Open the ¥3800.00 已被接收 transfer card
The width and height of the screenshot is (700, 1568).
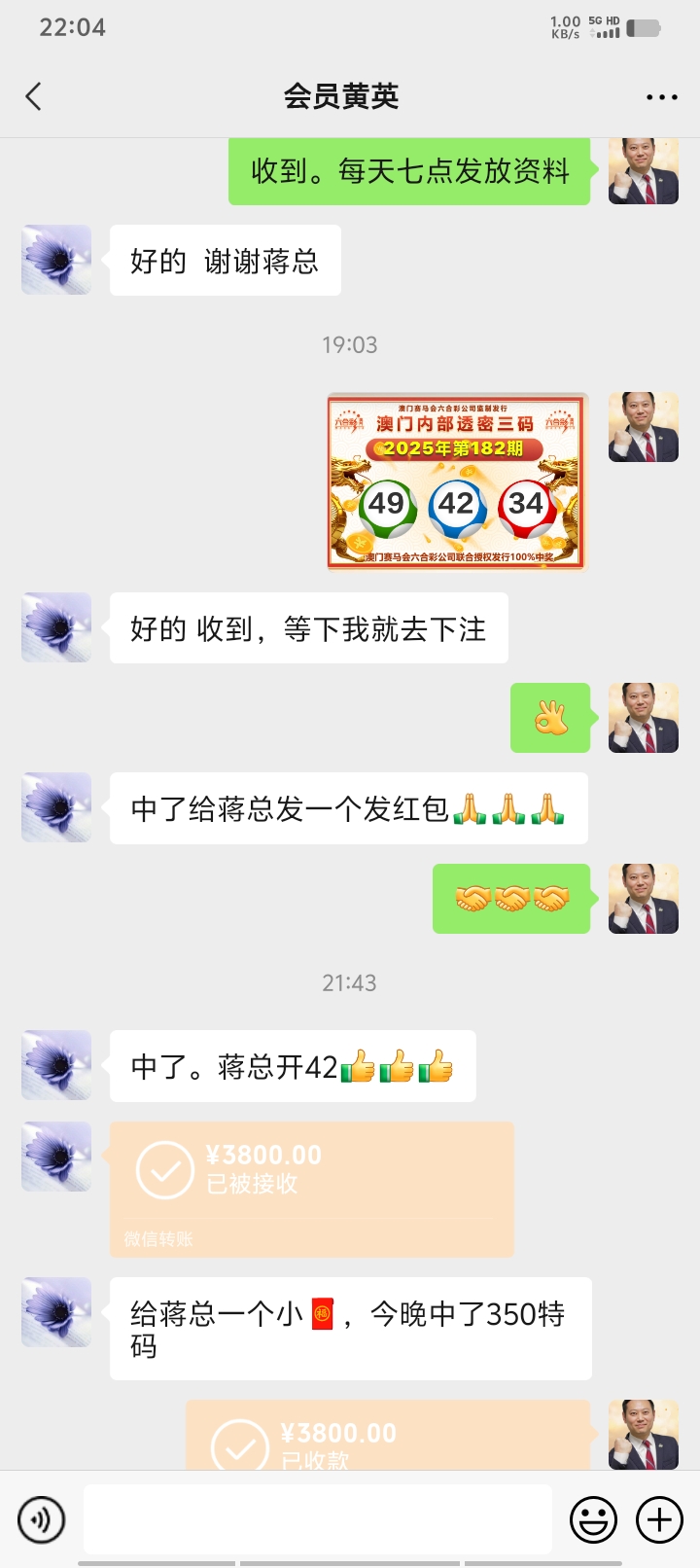coord(311,1189)
